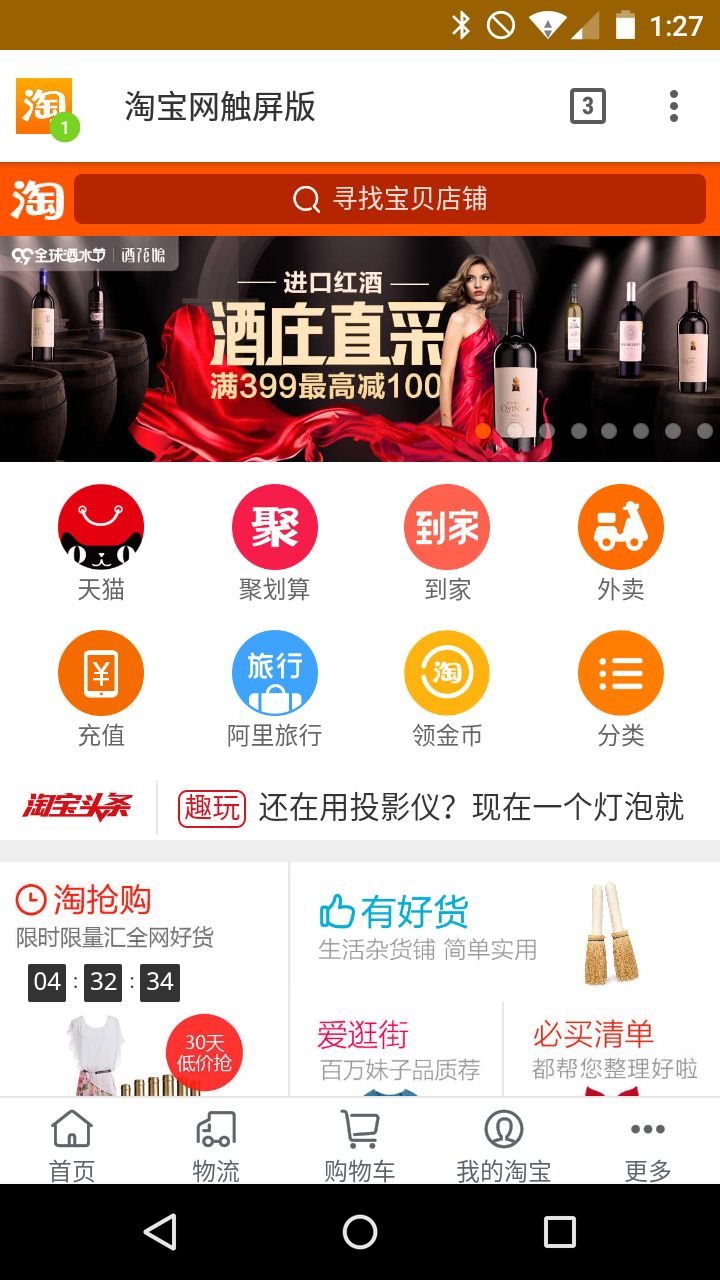Open 领金币 coin rewards

[x=447, y=689]
